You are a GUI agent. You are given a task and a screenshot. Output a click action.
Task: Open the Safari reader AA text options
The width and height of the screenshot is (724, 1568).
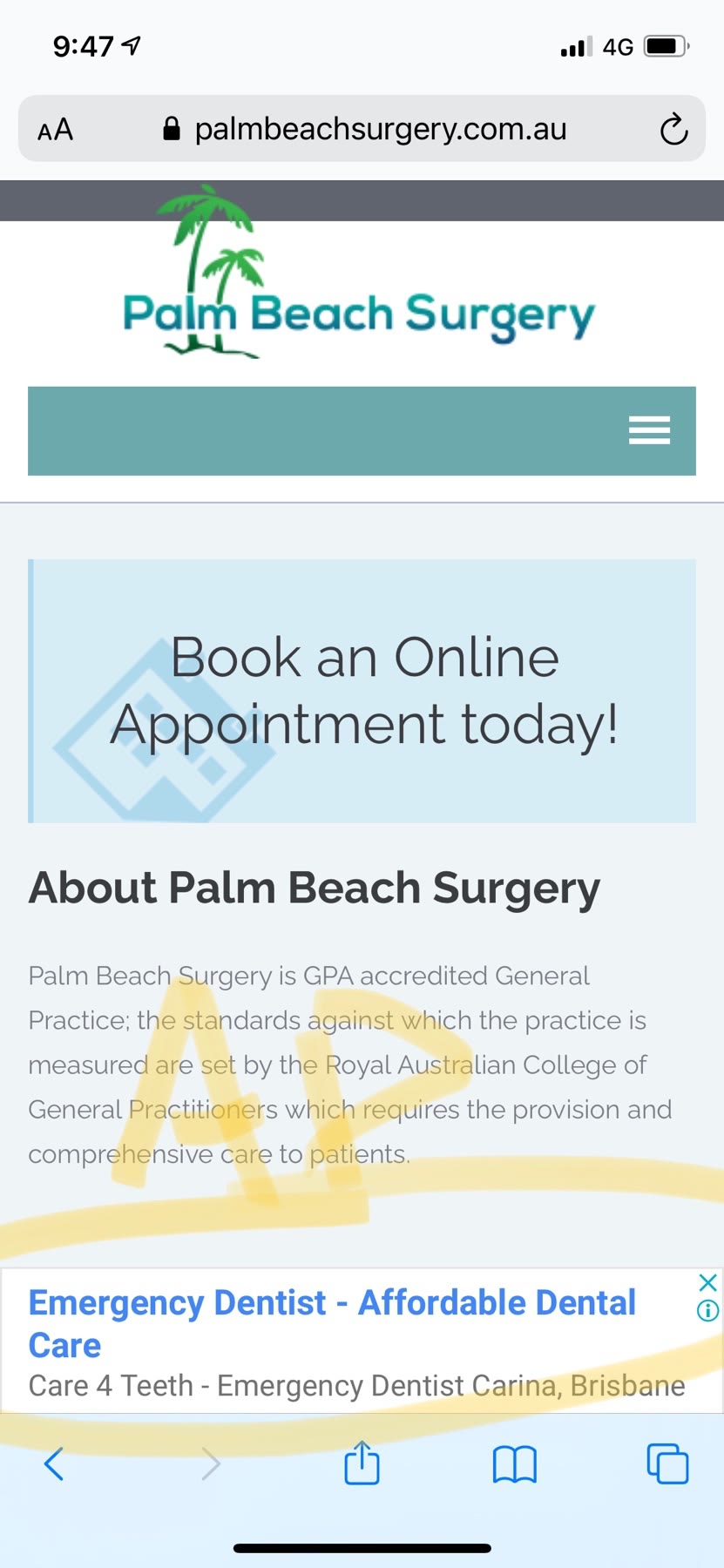[56, 130]
